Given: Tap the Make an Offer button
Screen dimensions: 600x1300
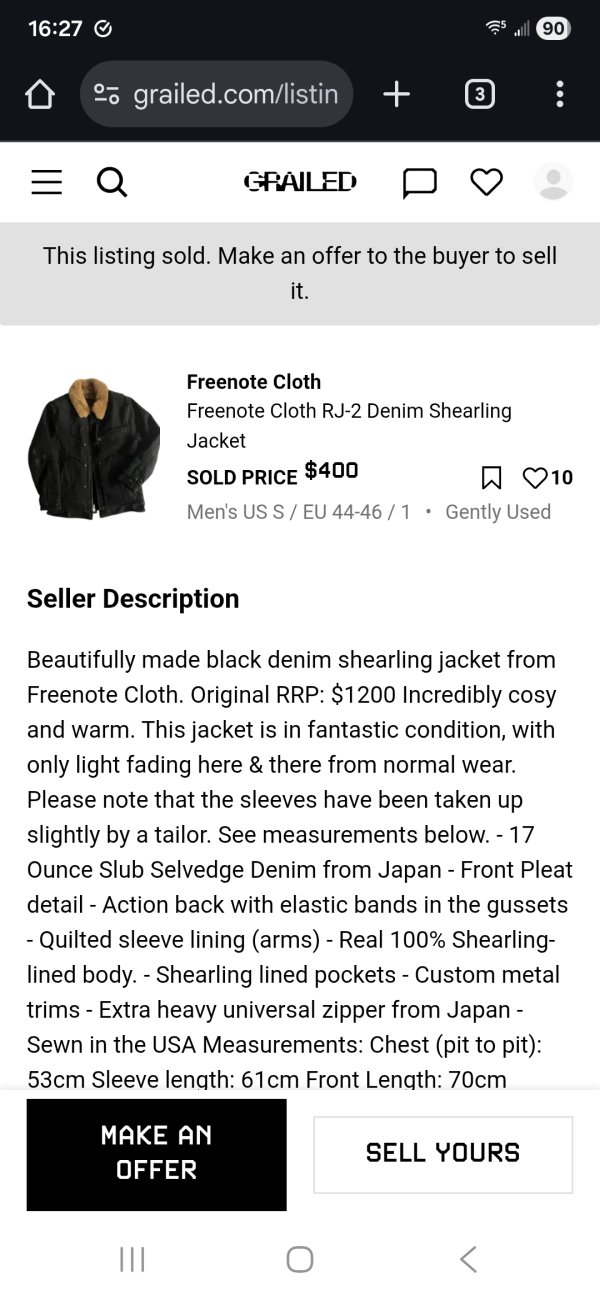Looking at the screenshot, I should pos(157,1154).
